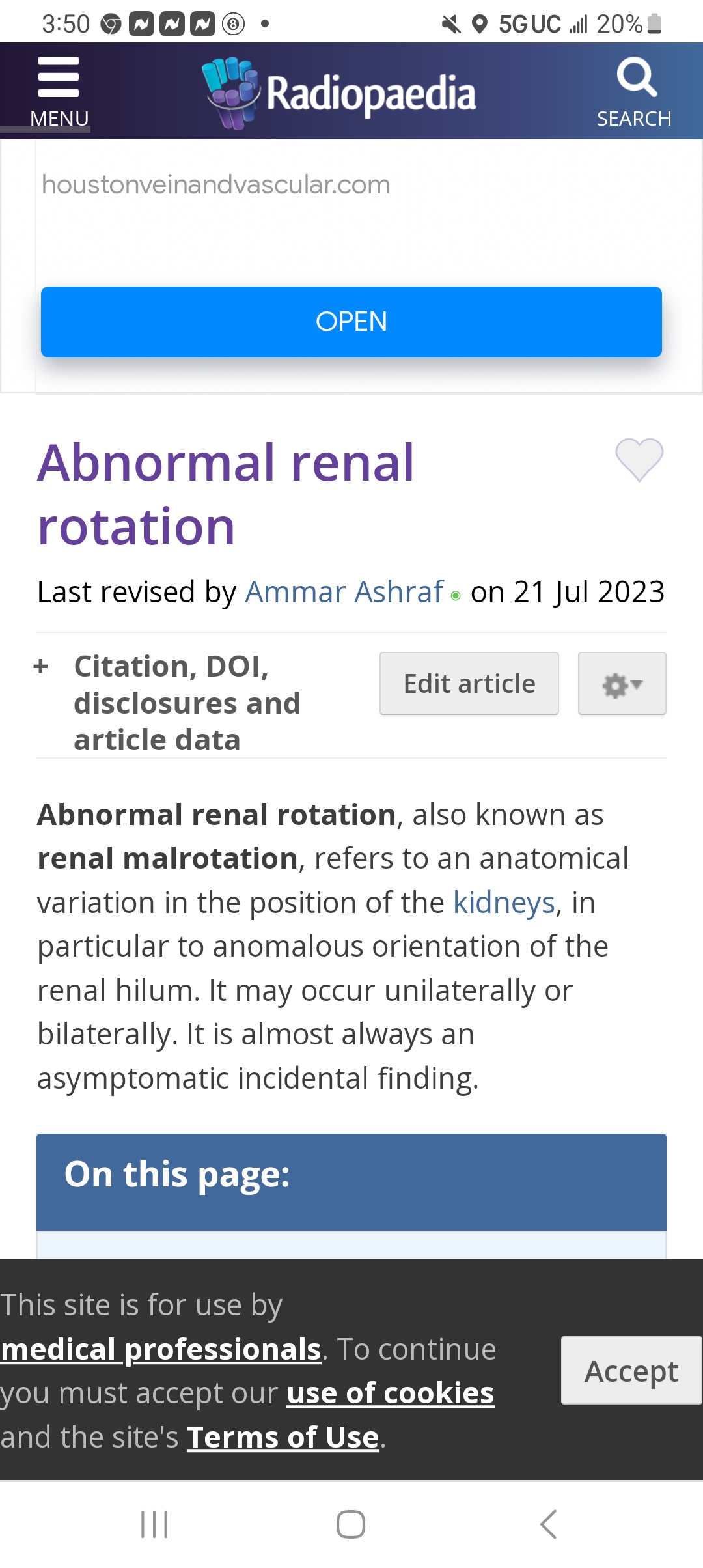This screenshot has height=1568, width=703.
Task: Follow the kidneys link
Action: [x=504, y=903]
